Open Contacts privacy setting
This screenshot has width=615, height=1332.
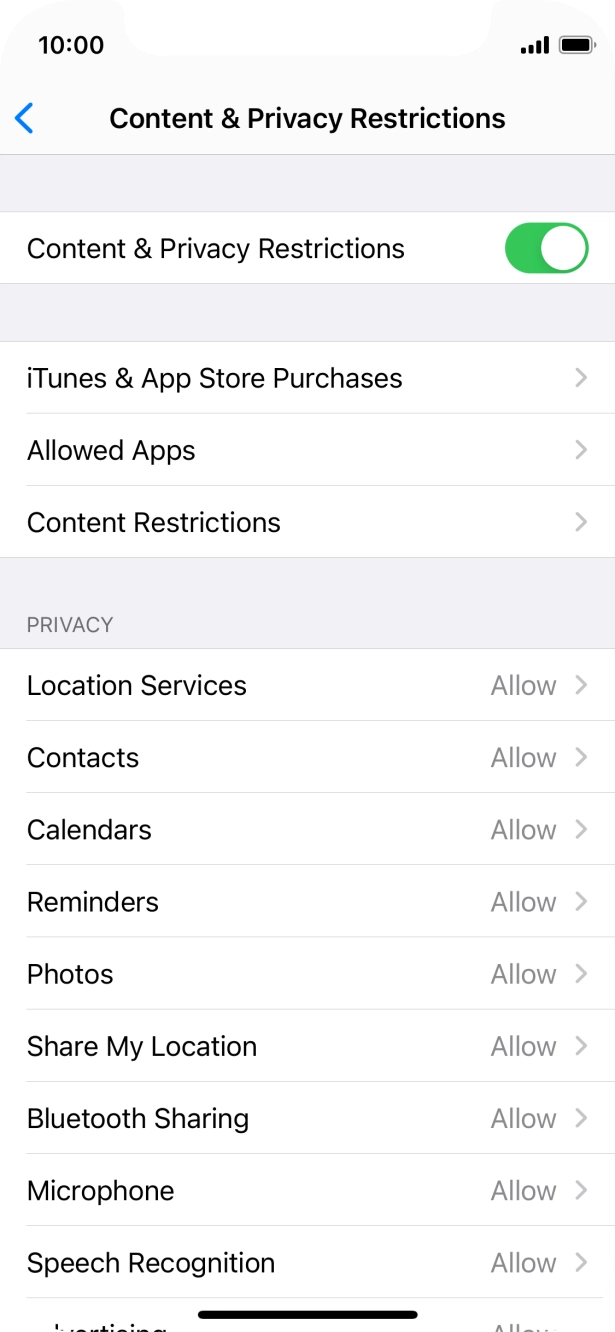(x=307, y=757)
